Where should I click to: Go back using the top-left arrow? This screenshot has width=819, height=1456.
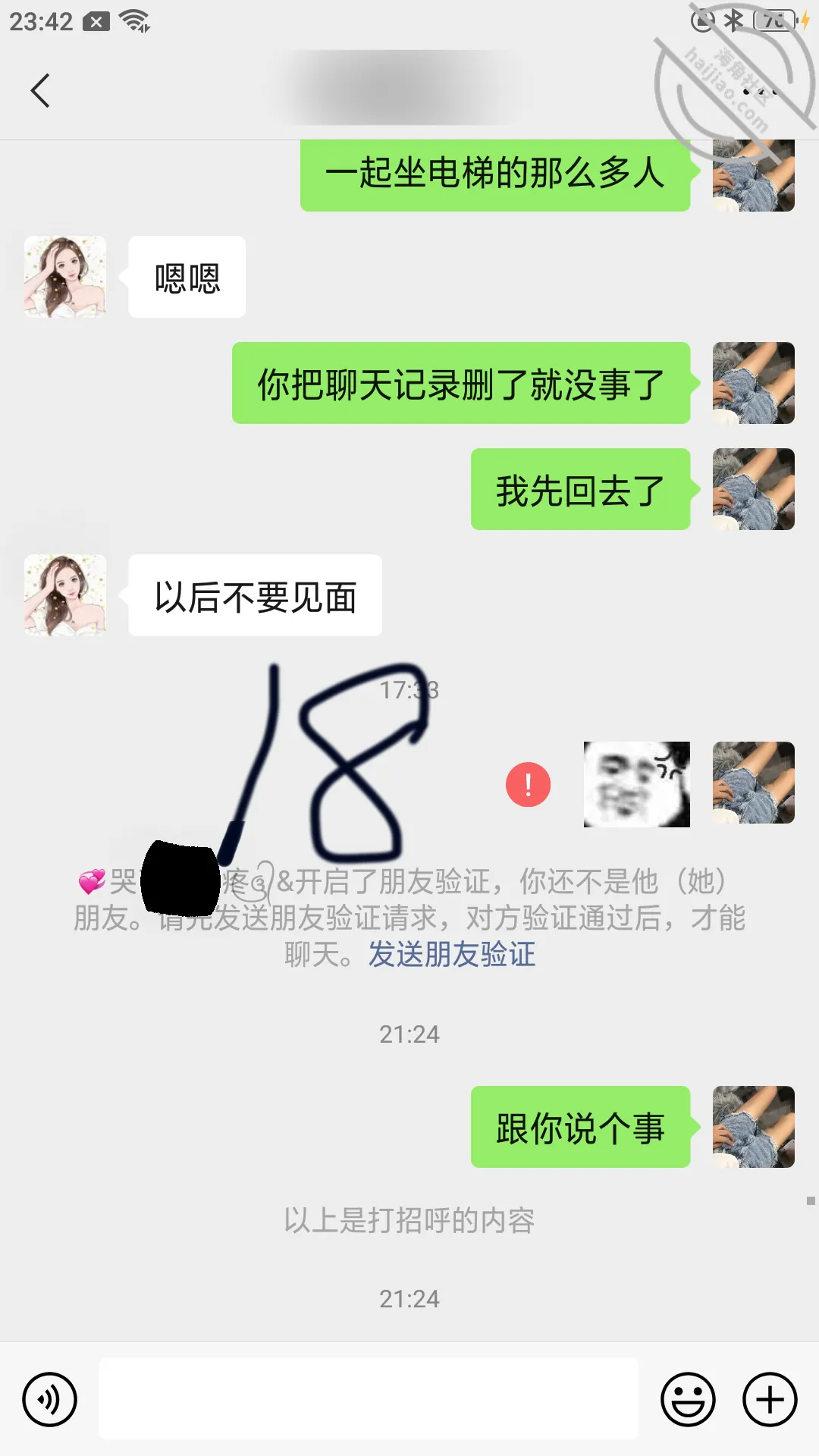[x=40, y=91]
